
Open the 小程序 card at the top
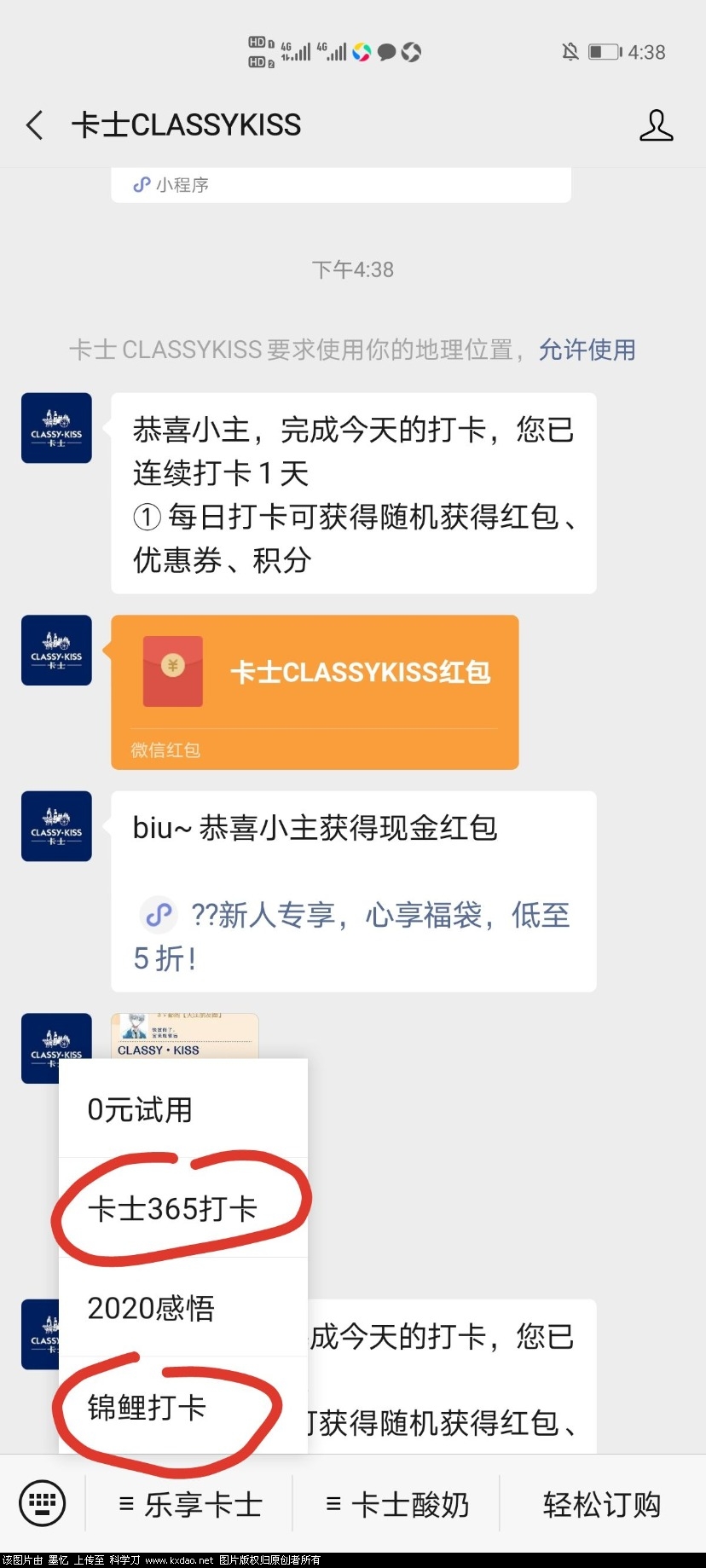pyautogui.click(x=340, y=185)
